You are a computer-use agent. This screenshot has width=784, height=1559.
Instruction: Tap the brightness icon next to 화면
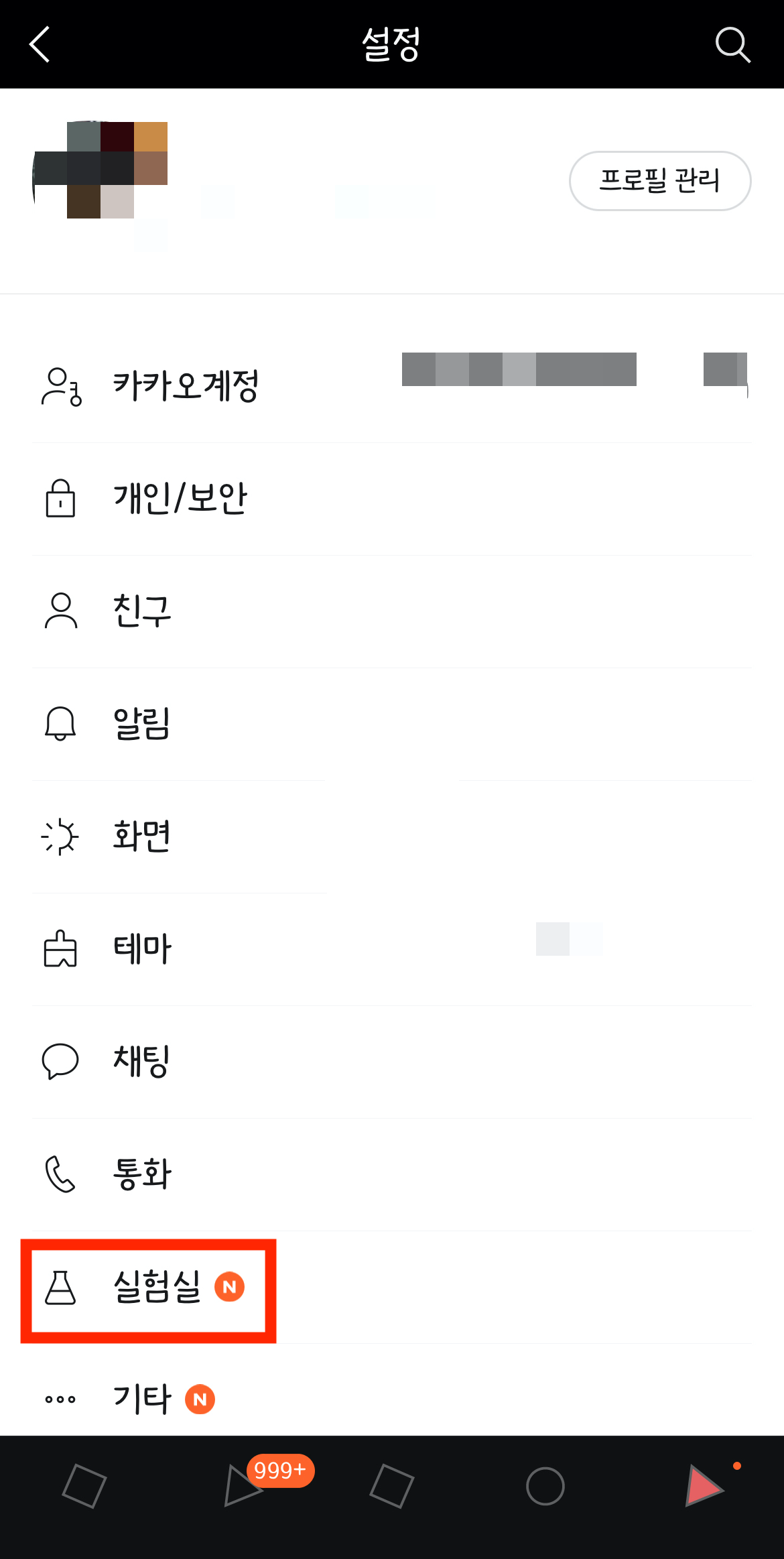pyautogui.click(x=60, y=836)
